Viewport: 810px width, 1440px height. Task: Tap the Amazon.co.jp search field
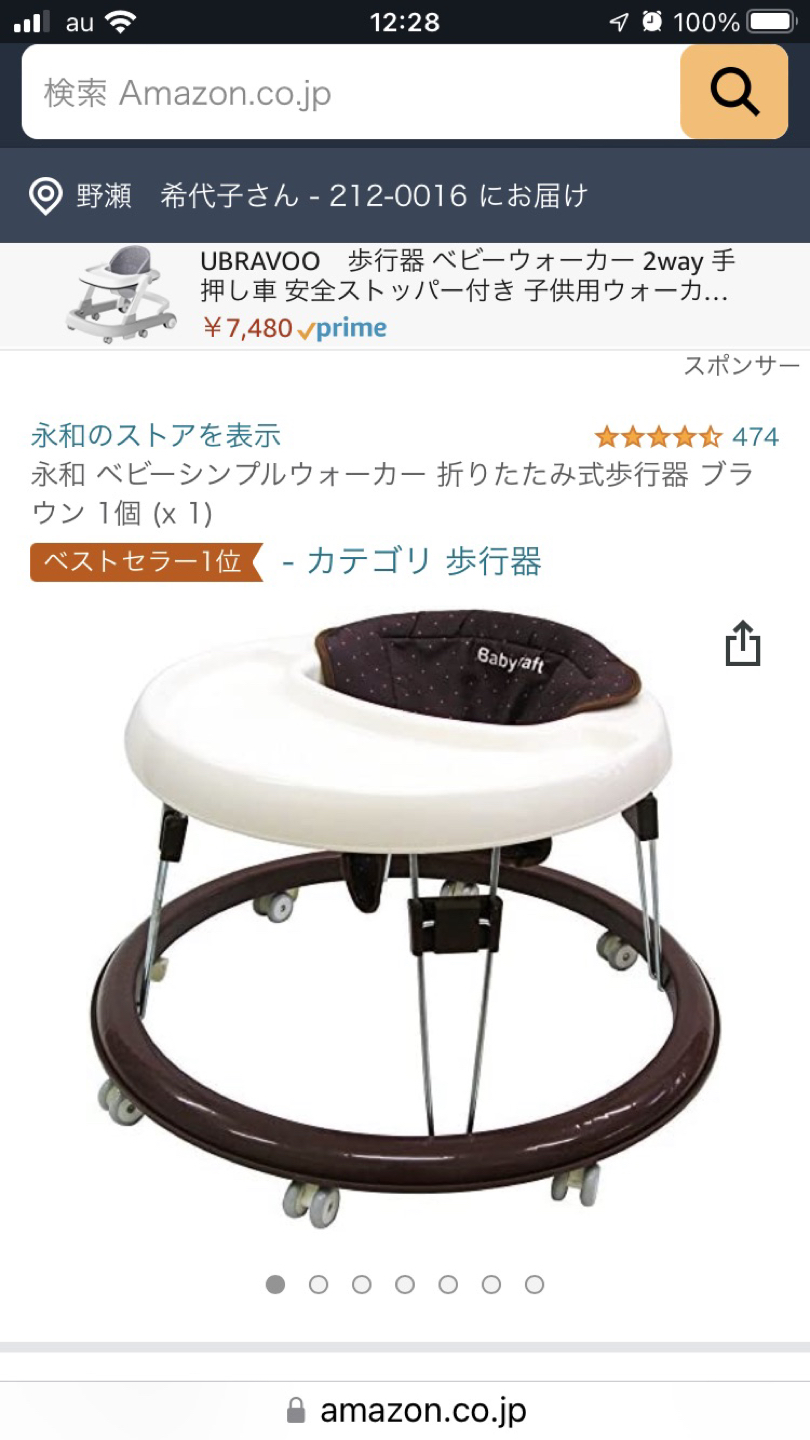tap(350, 93)
